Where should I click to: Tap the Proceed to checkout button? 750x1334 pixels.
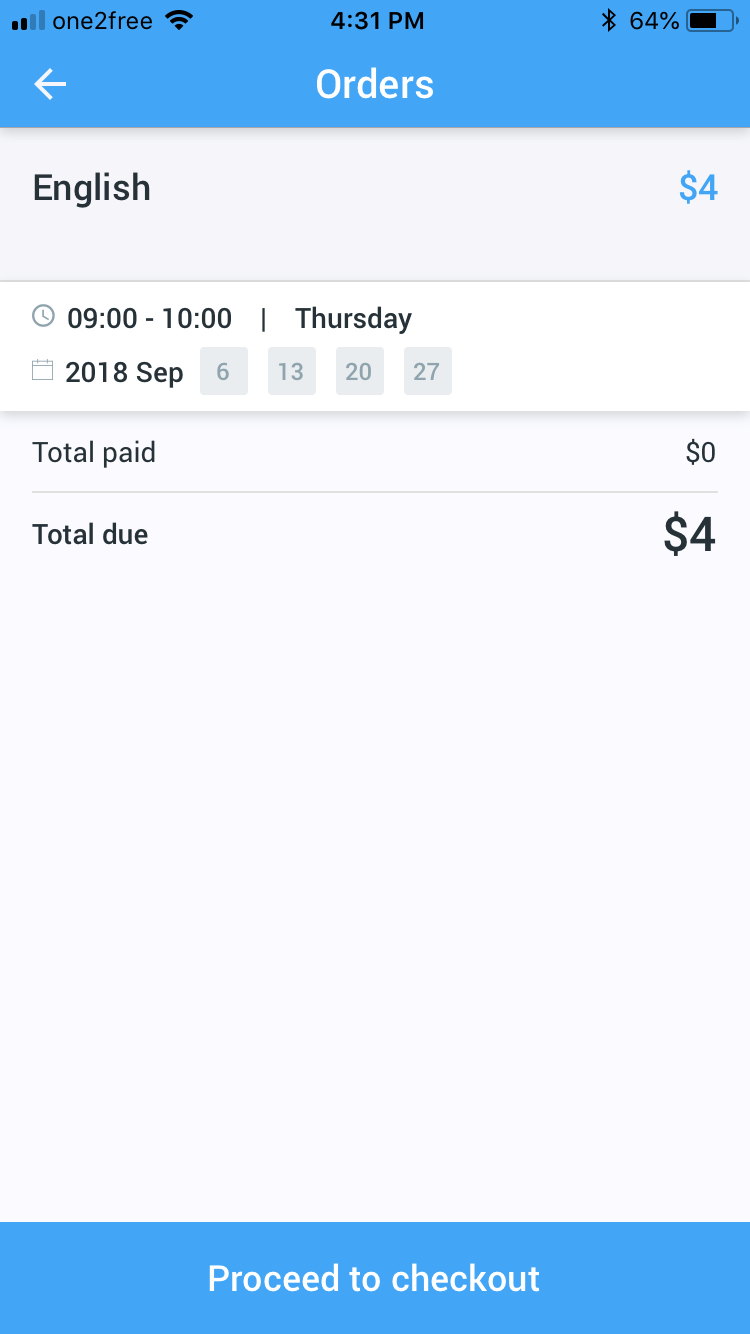click(x=375, y=1278)
